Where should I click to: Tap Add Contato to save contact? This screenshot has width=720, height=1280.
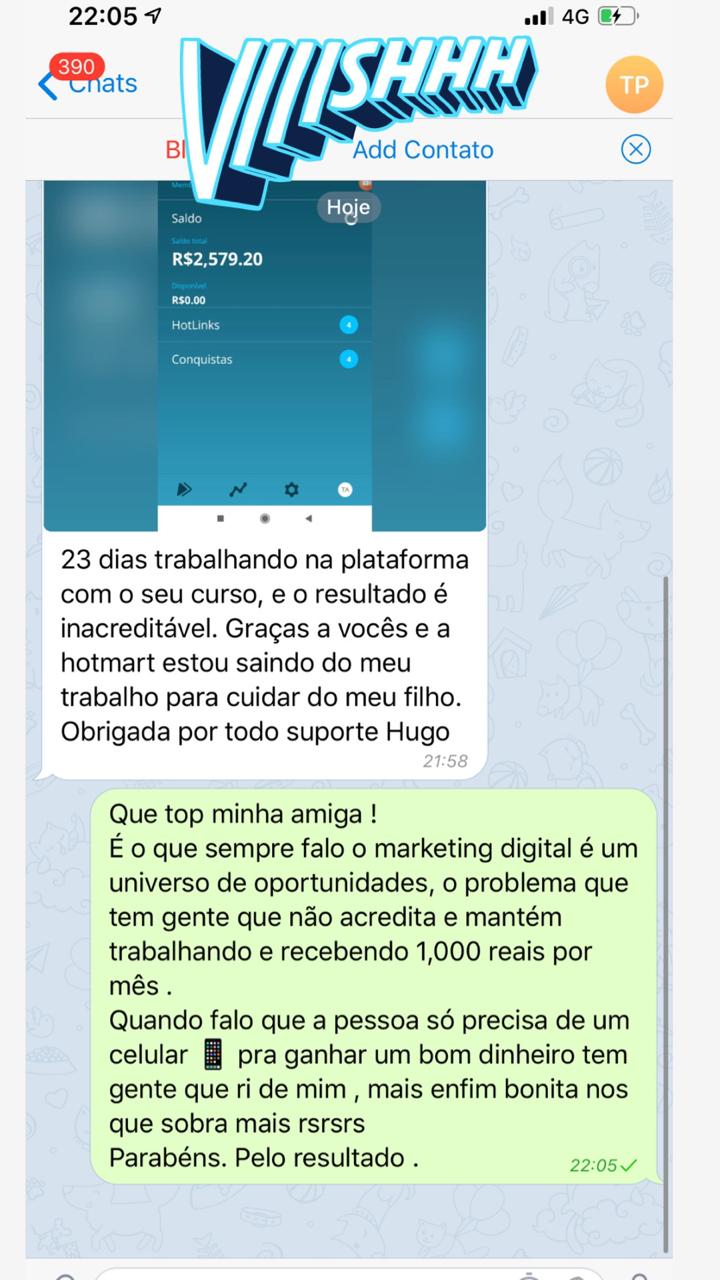point(423,150)
